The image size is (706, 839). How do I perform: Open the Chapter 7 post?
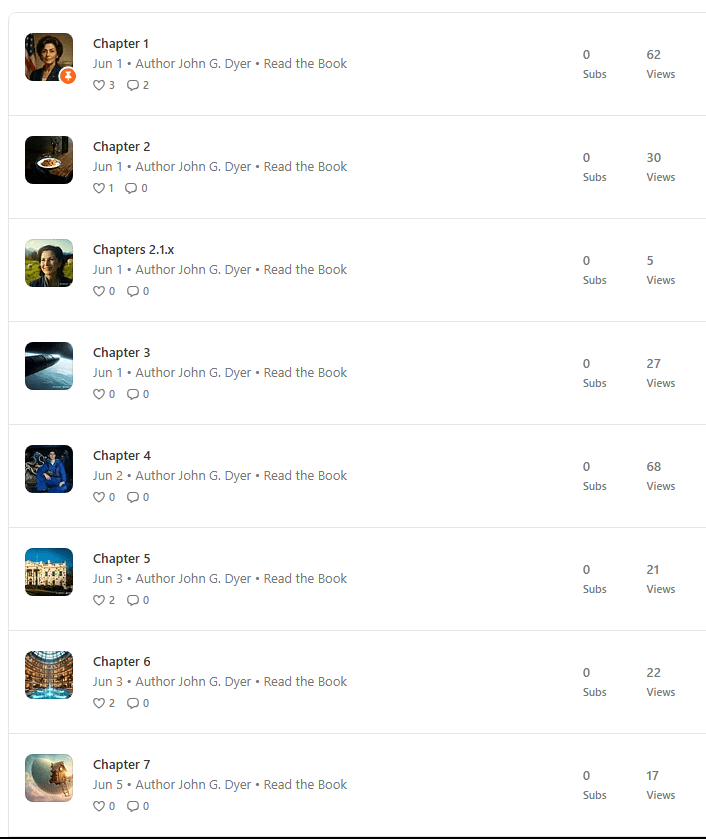pyautogui.click(x=121, y=765)
